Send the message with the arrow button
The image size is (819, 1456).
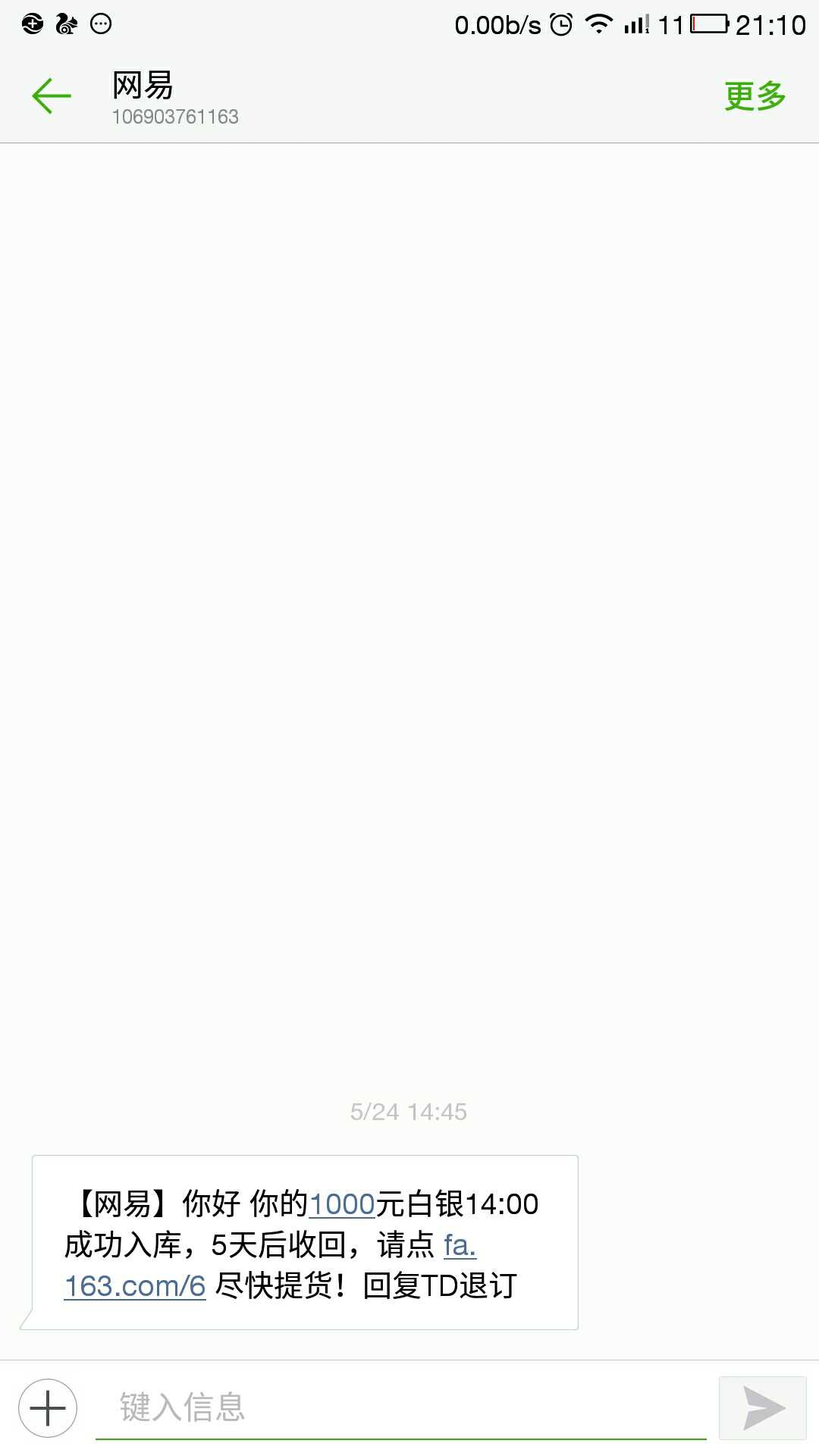[762, 1408]
